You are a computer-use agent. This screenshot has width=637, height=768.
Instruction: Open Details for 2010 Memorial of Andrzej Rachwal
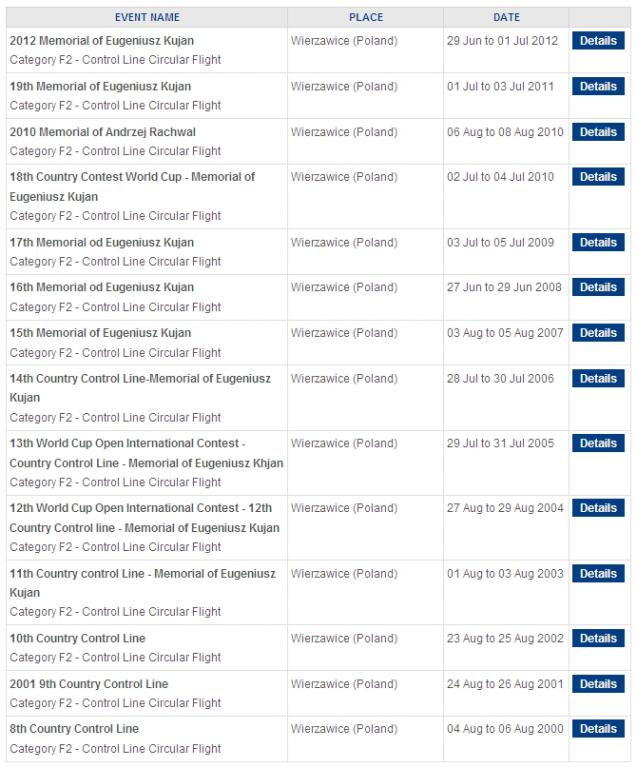coord(598,132)
